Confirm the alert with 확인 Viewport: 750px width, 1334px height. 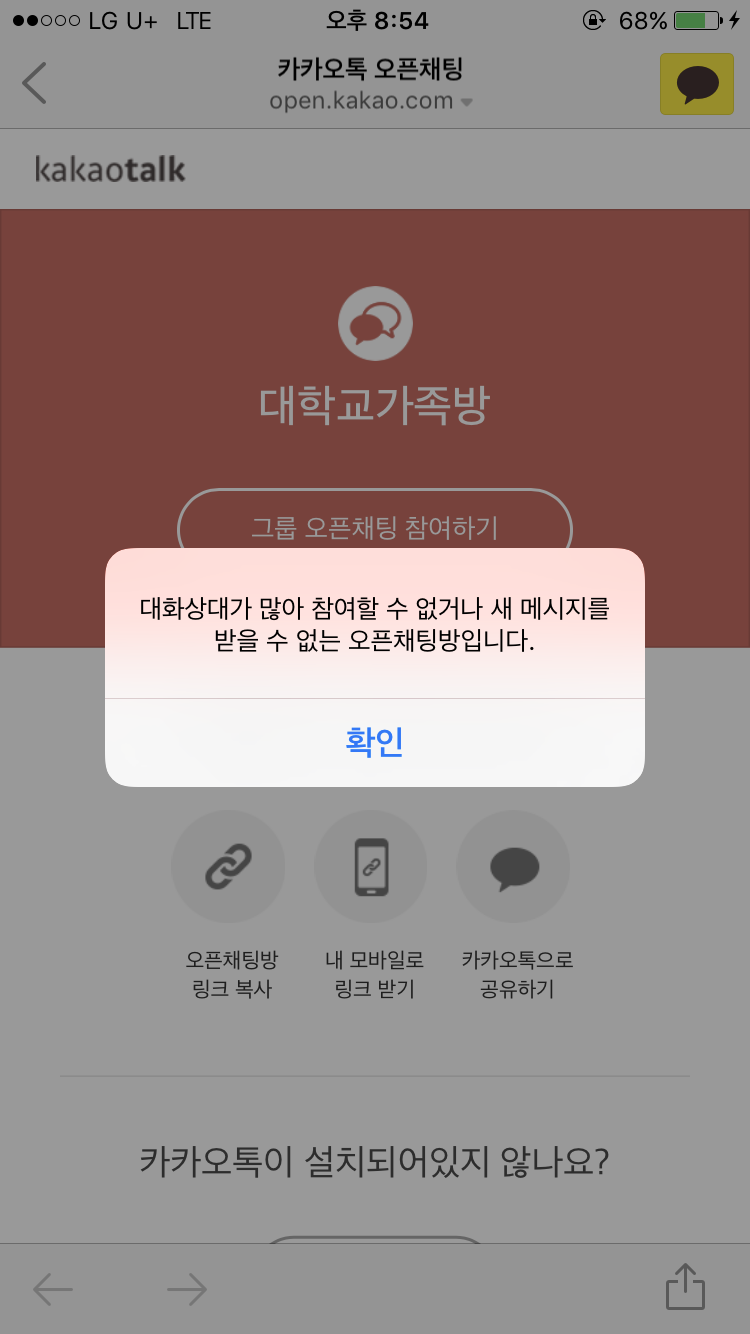[x=374, y=742]
